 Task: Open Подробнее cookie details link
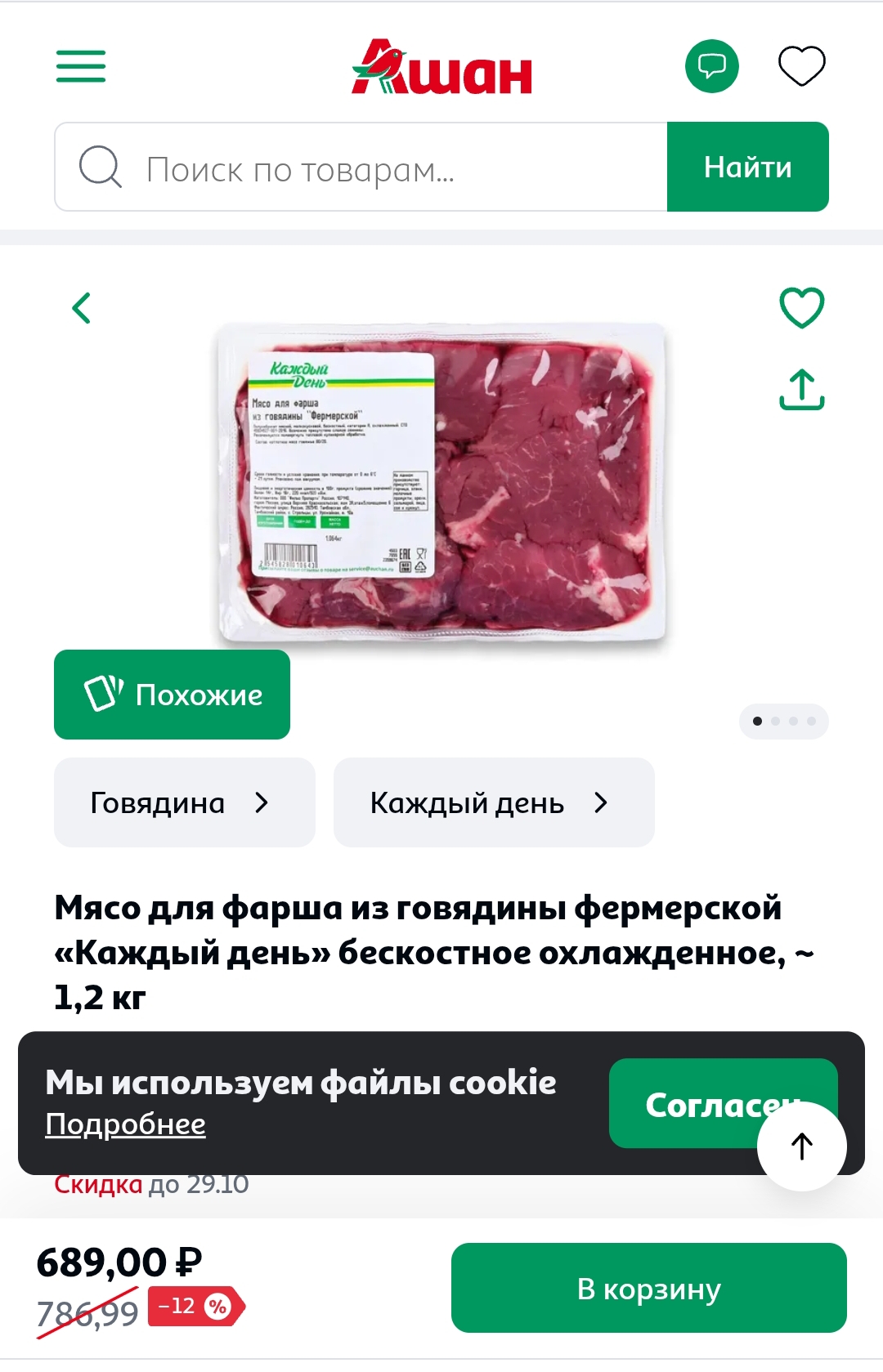pyautogui.click(x=125, y=1124)
